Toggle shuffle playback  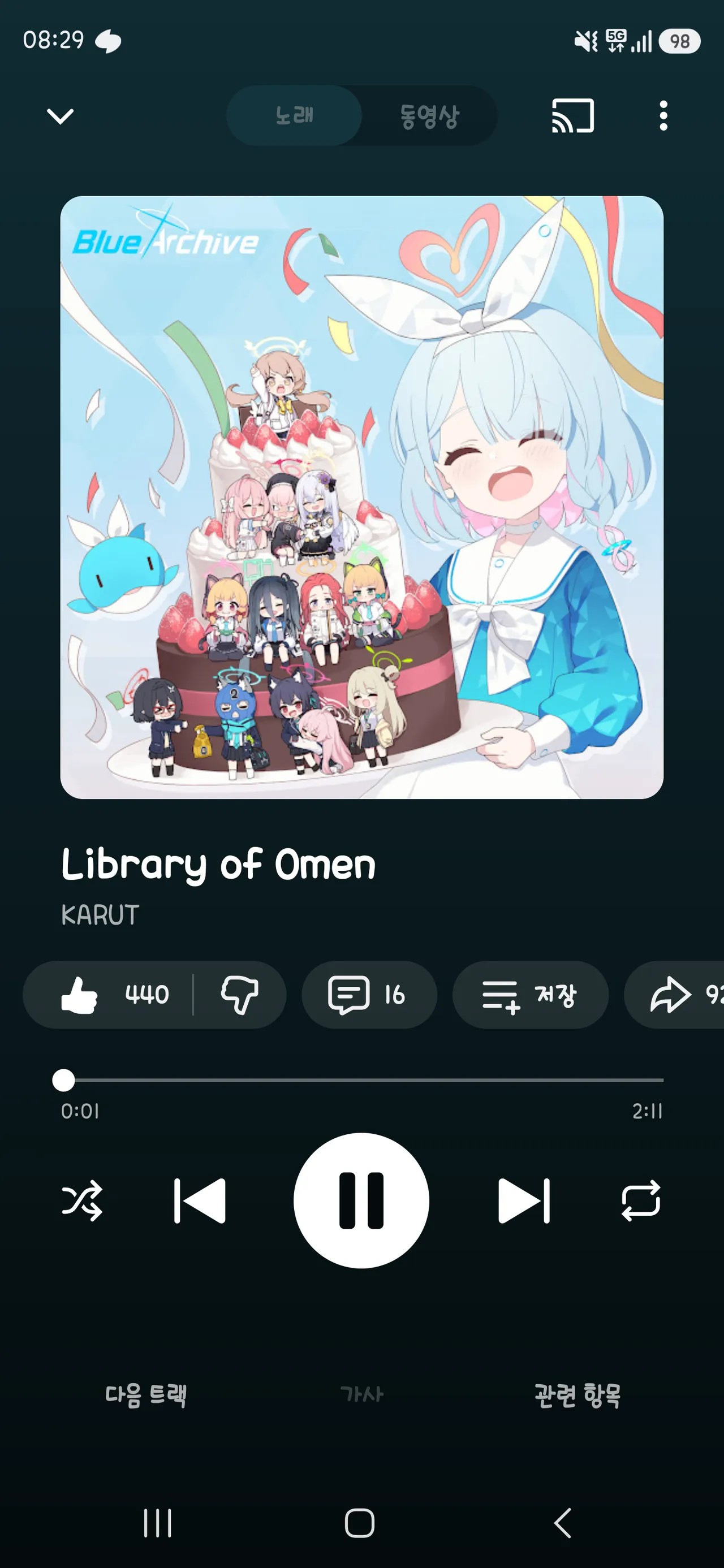coord(82,1200)
